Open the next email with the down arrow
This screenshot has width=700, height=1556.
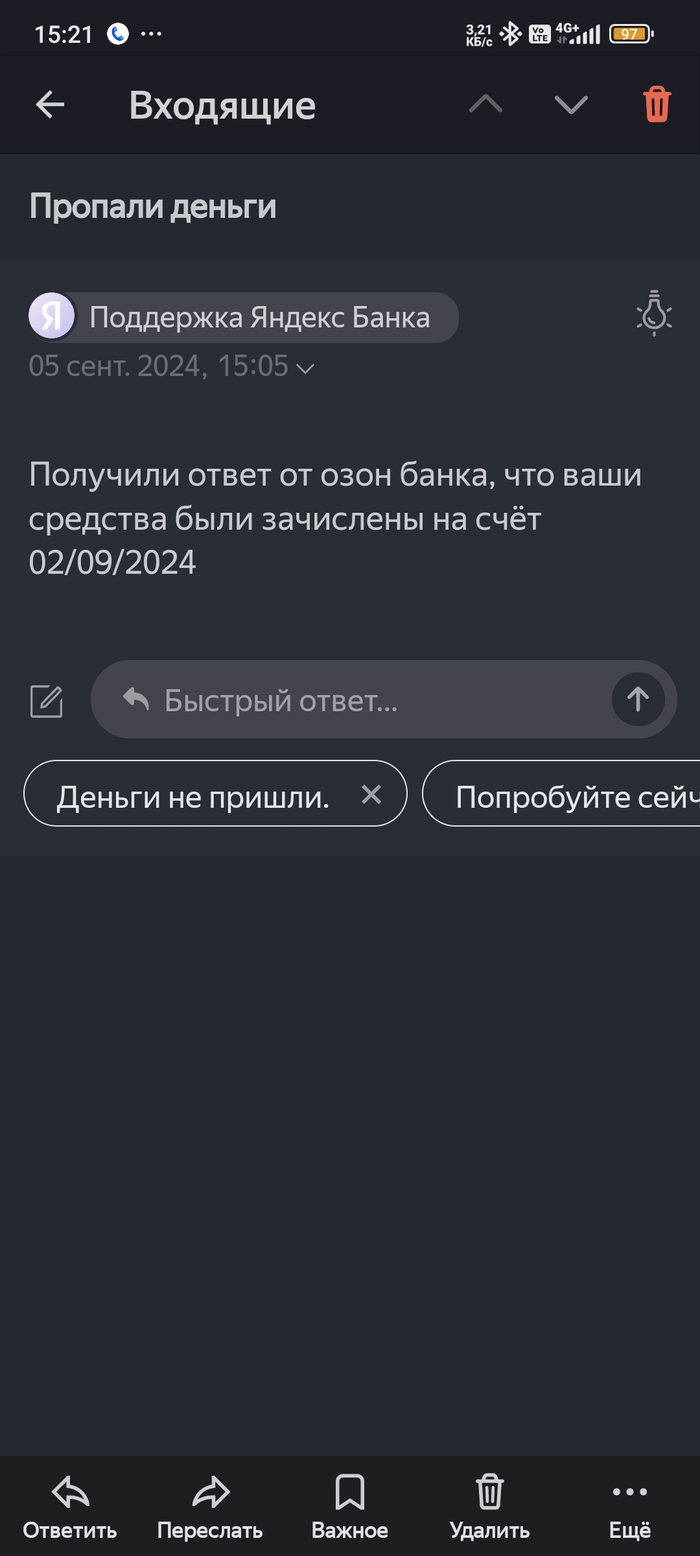click(x=571, y=105)
